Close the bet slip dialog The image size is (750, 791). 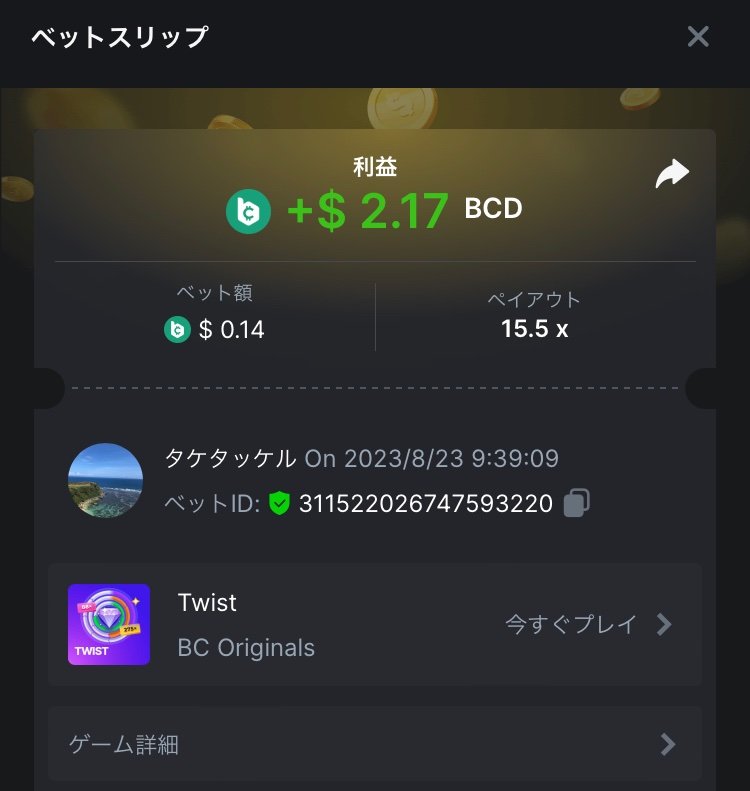698,37
